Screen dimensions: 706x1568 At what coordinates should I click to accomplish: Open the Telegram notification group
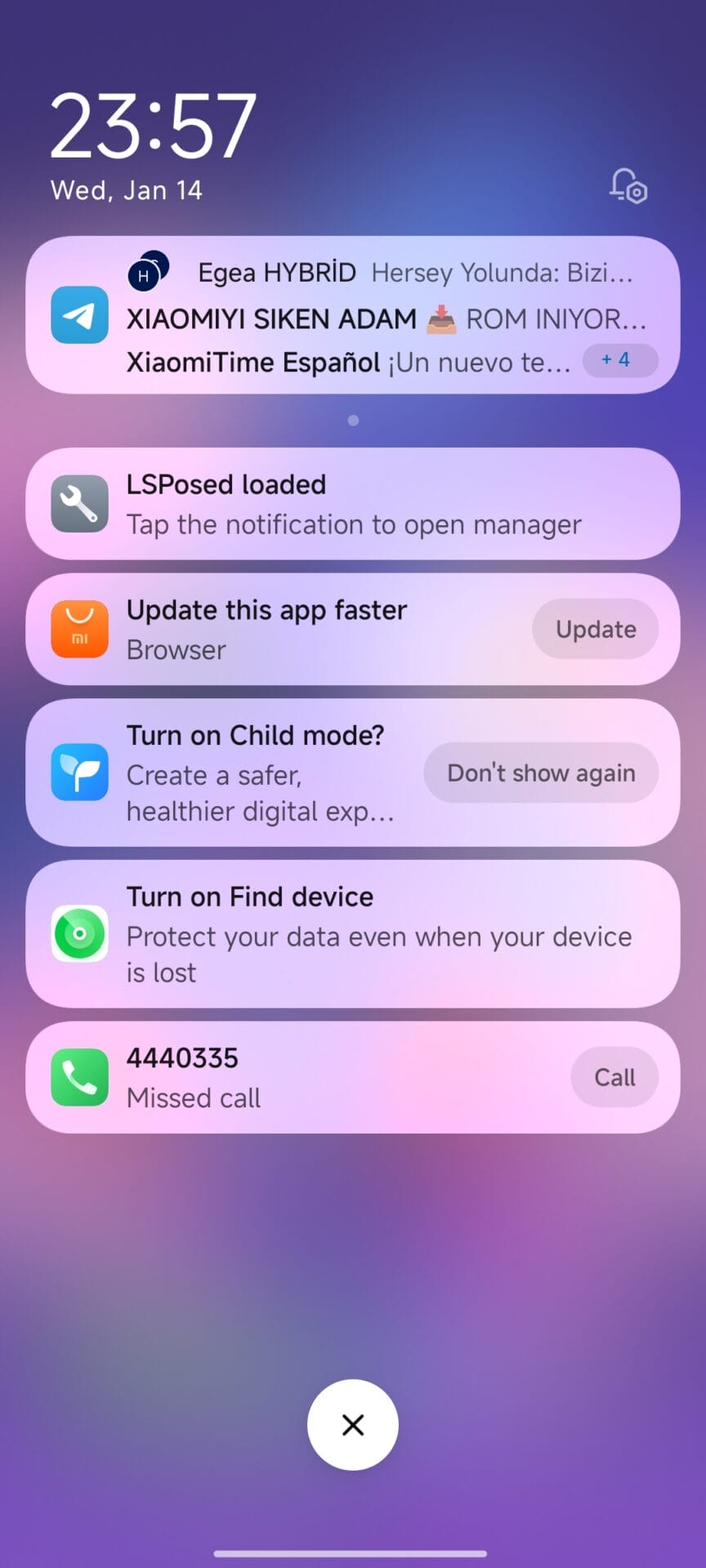(x=351, y=317)
